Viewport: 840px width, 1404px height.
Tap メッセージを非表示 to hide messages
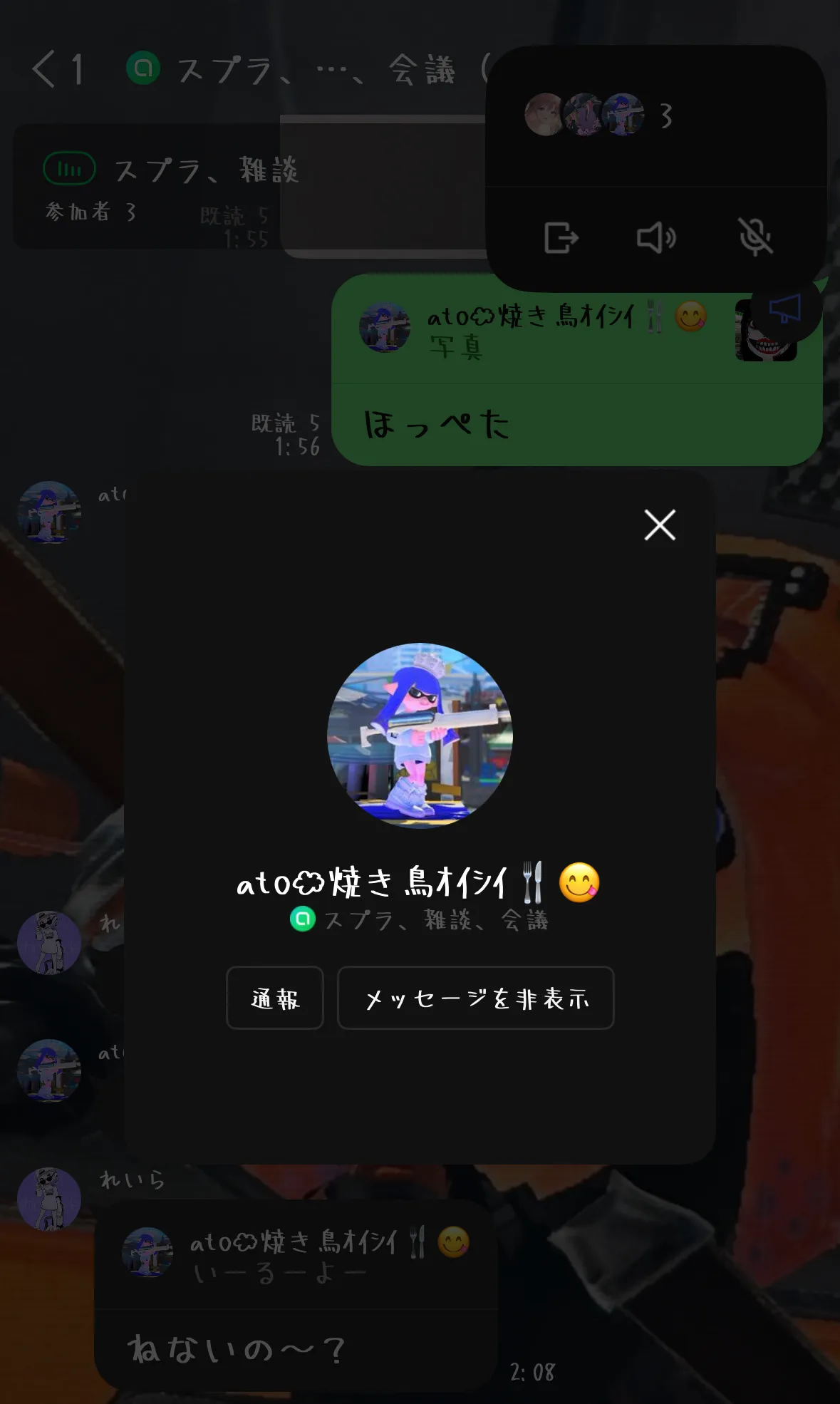click(475, 998)
